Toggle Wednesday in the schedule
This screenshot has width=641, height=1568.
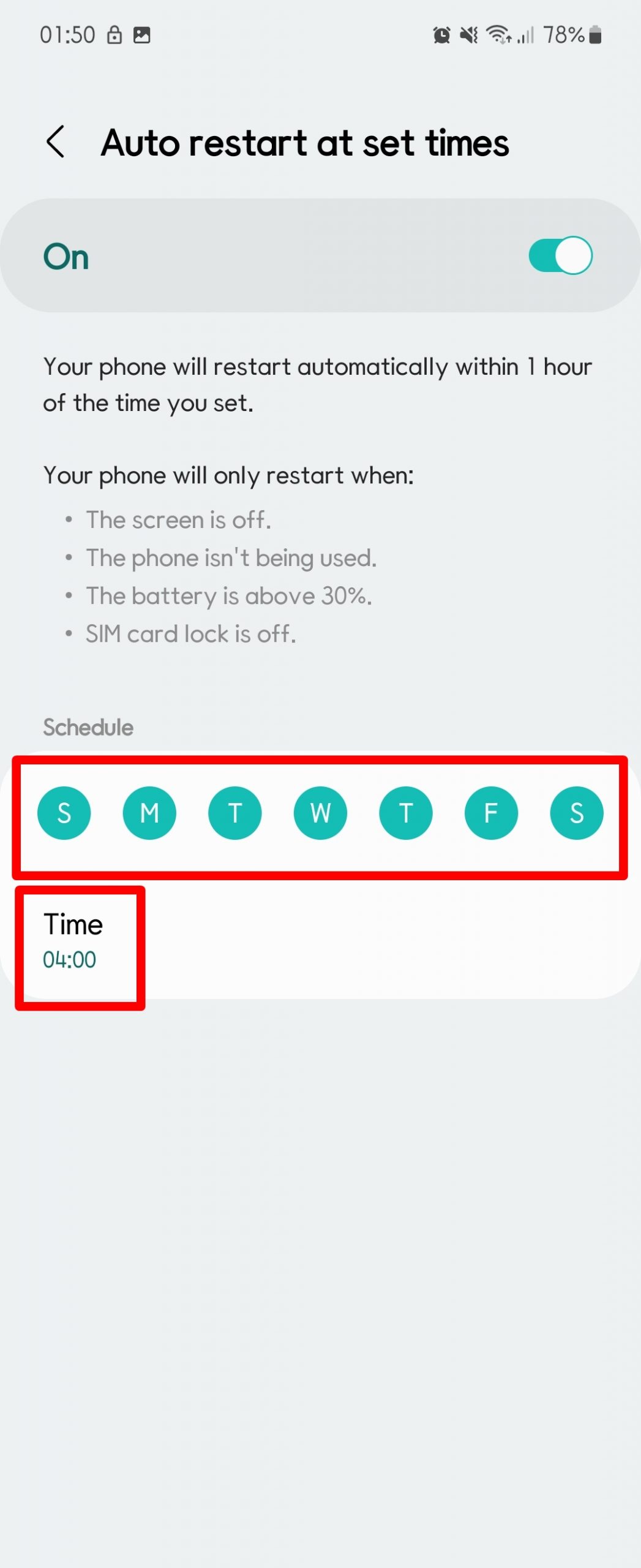320,813
